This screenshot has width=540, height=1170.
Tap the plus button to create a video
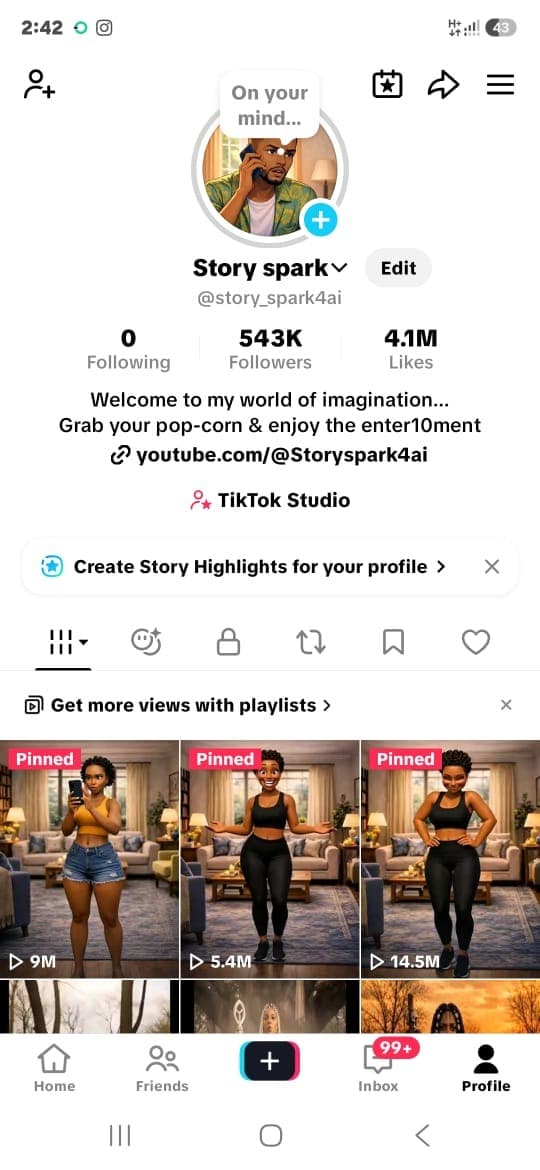pos(269,1061)
